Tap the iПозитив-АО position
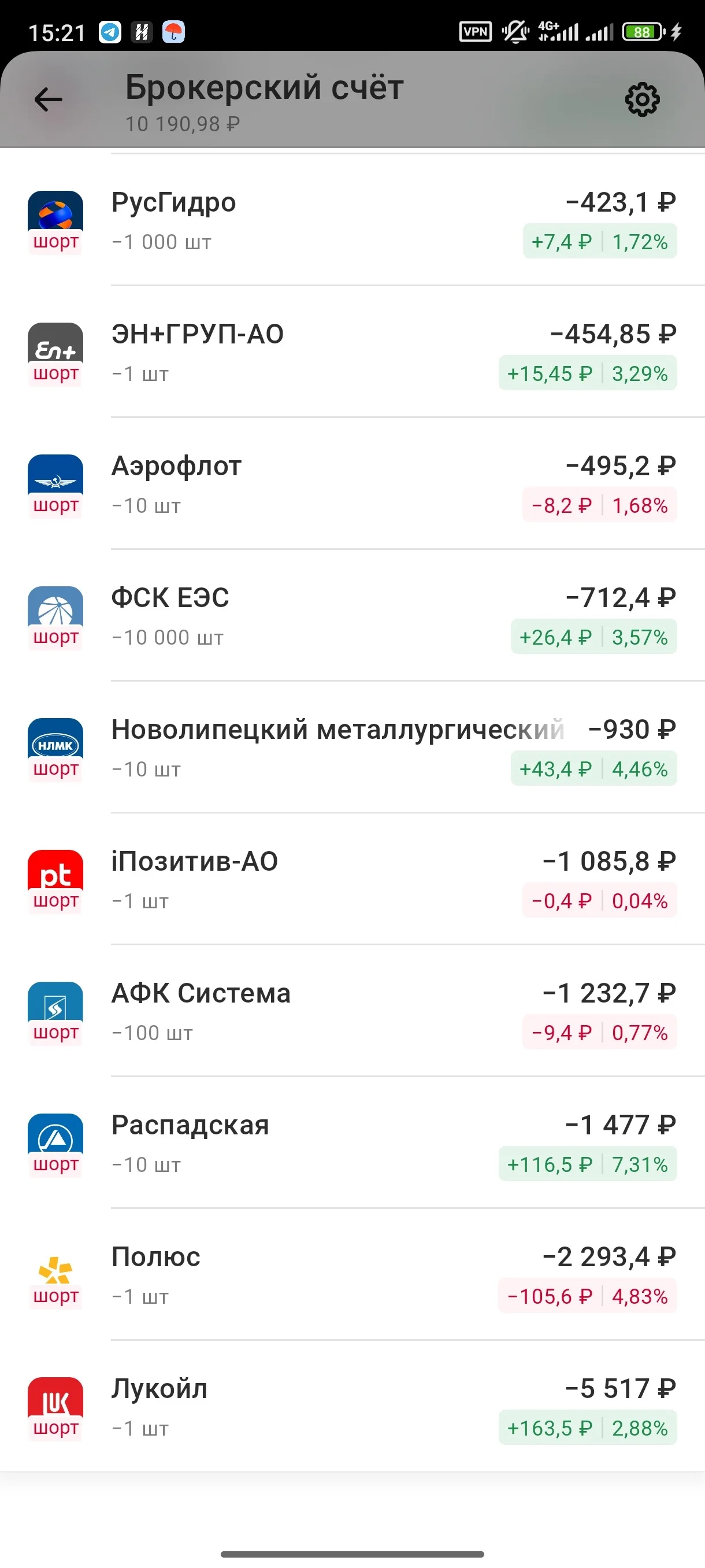The height and width of the screenshot is (1568, 705). pos(353,879)
